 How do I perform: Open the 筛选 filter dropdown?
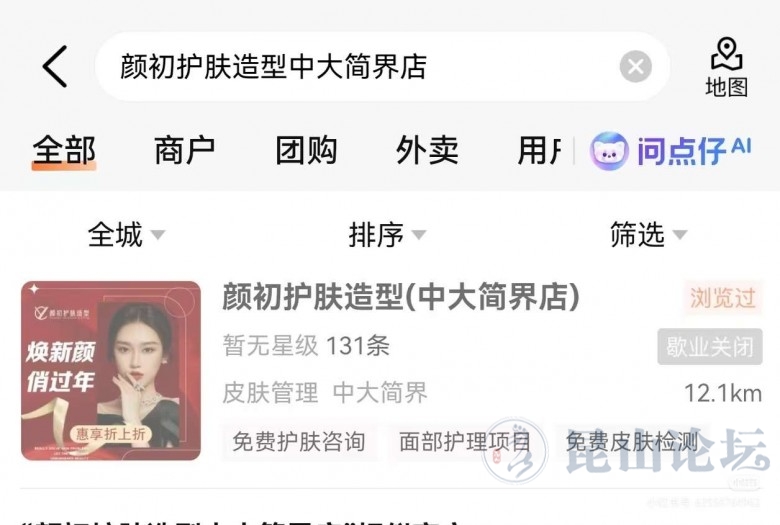pyautogui.click(x=648, y=235)
